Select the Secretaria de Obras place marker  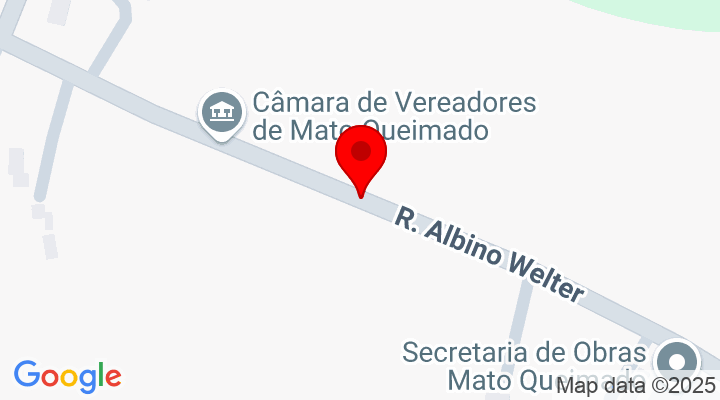678,361
